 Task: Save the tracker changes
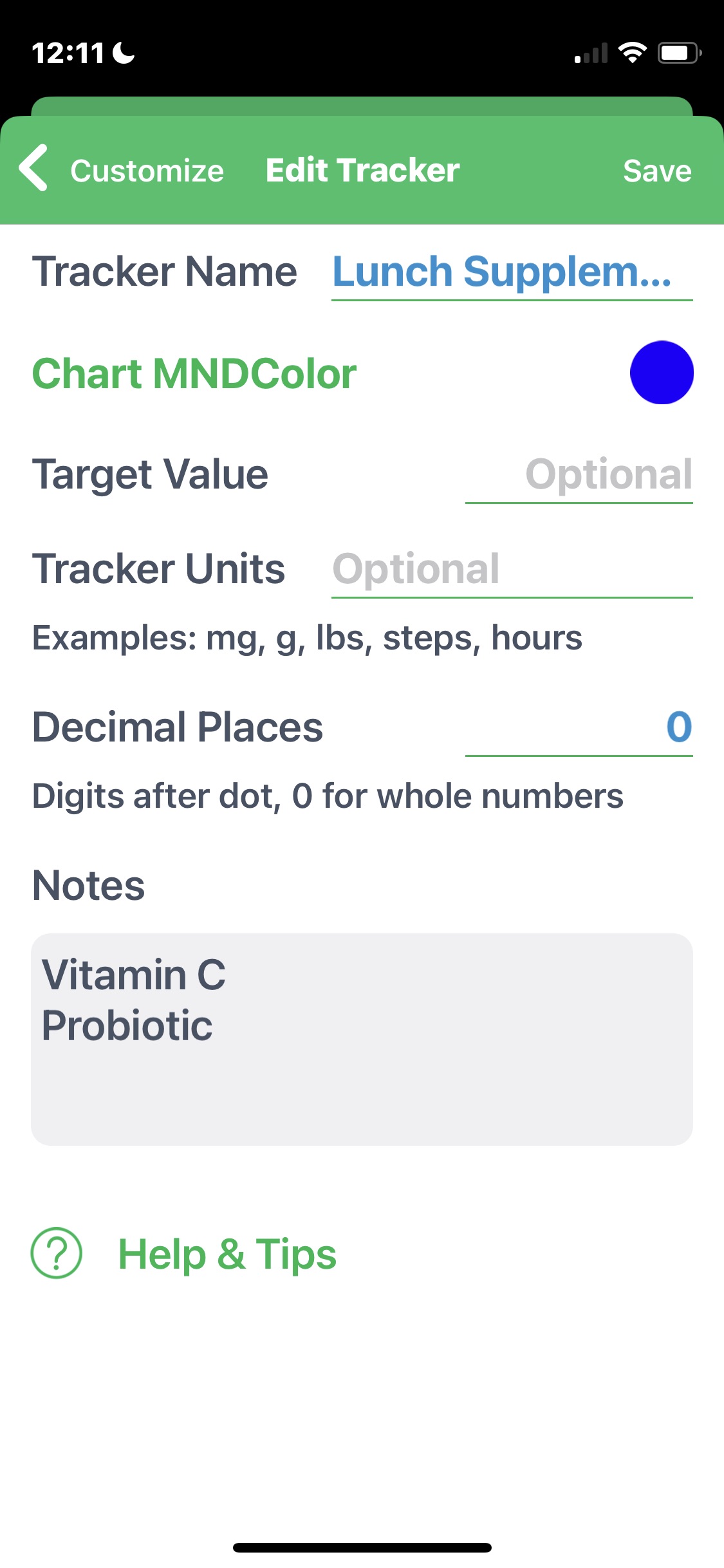[x=656, y=171]
